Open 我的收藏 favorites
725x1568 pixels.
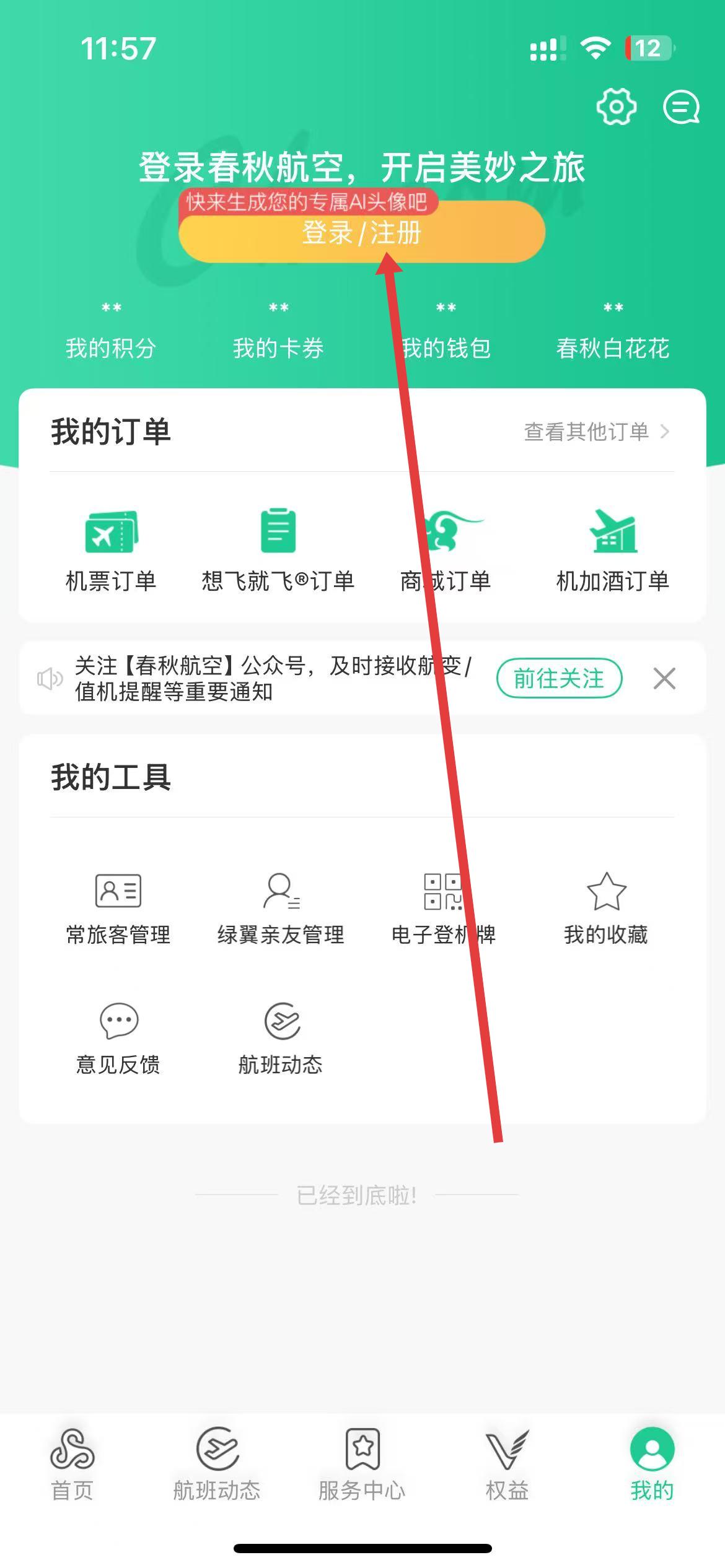pyautogui.click(x=606, y=908)
